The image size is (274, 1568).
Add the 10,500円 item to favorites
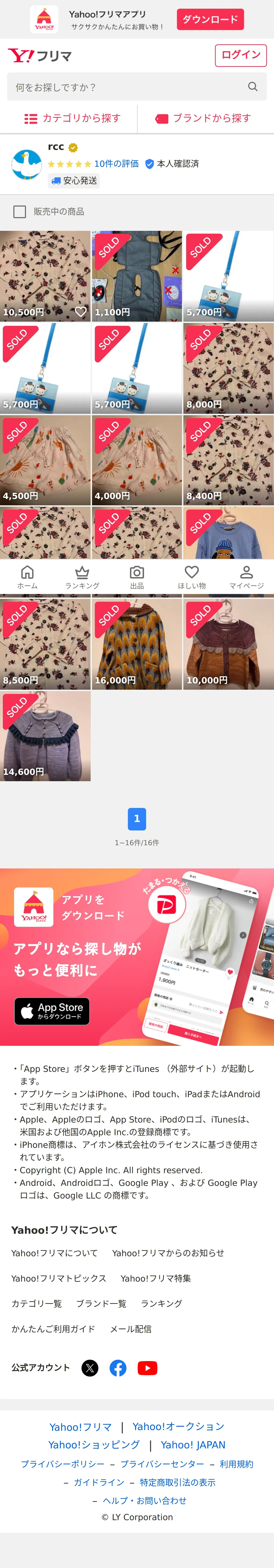pyautogui.click(x=80, y=312)
